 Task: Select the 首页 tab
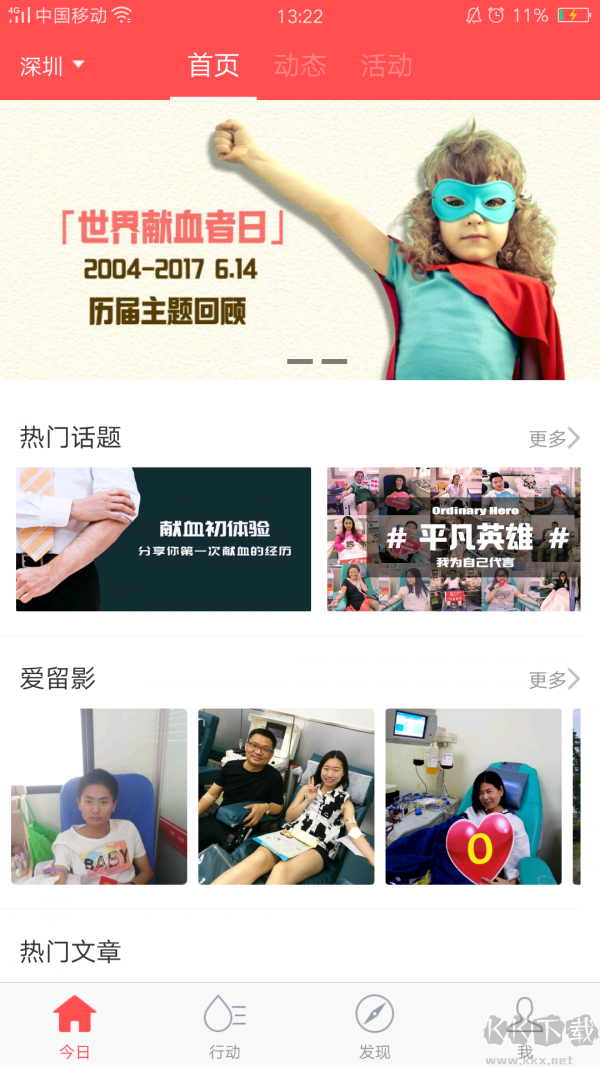[x=214, y=66]
